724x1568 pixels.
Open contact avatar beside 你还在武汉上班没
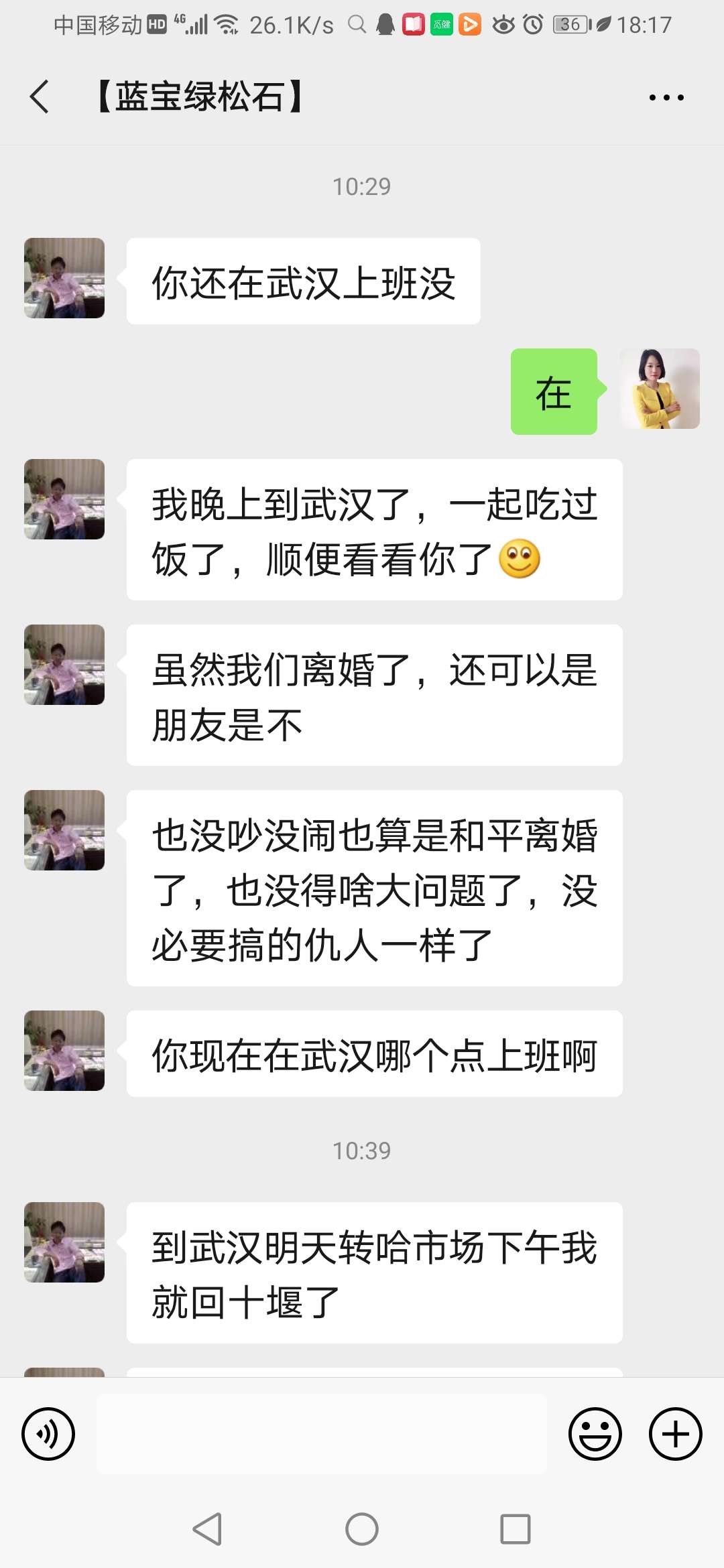pyautogui.click(x=64, y=278)
